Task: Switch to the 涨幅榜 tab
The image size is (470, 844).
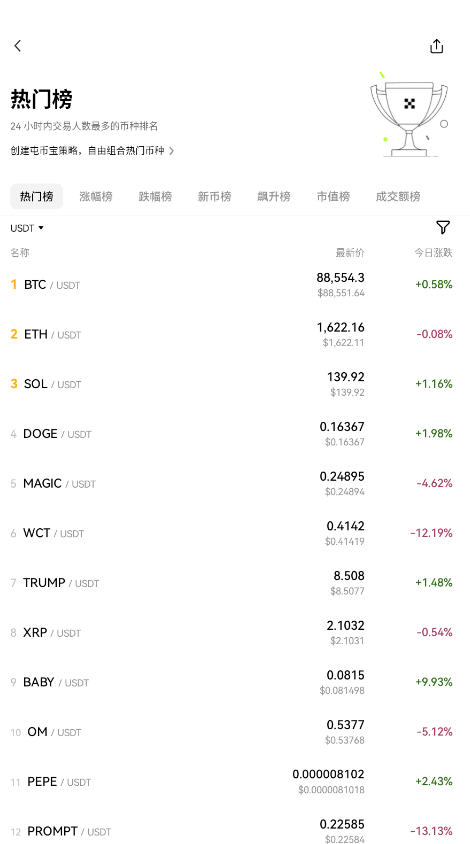Action: pos(96,196)
